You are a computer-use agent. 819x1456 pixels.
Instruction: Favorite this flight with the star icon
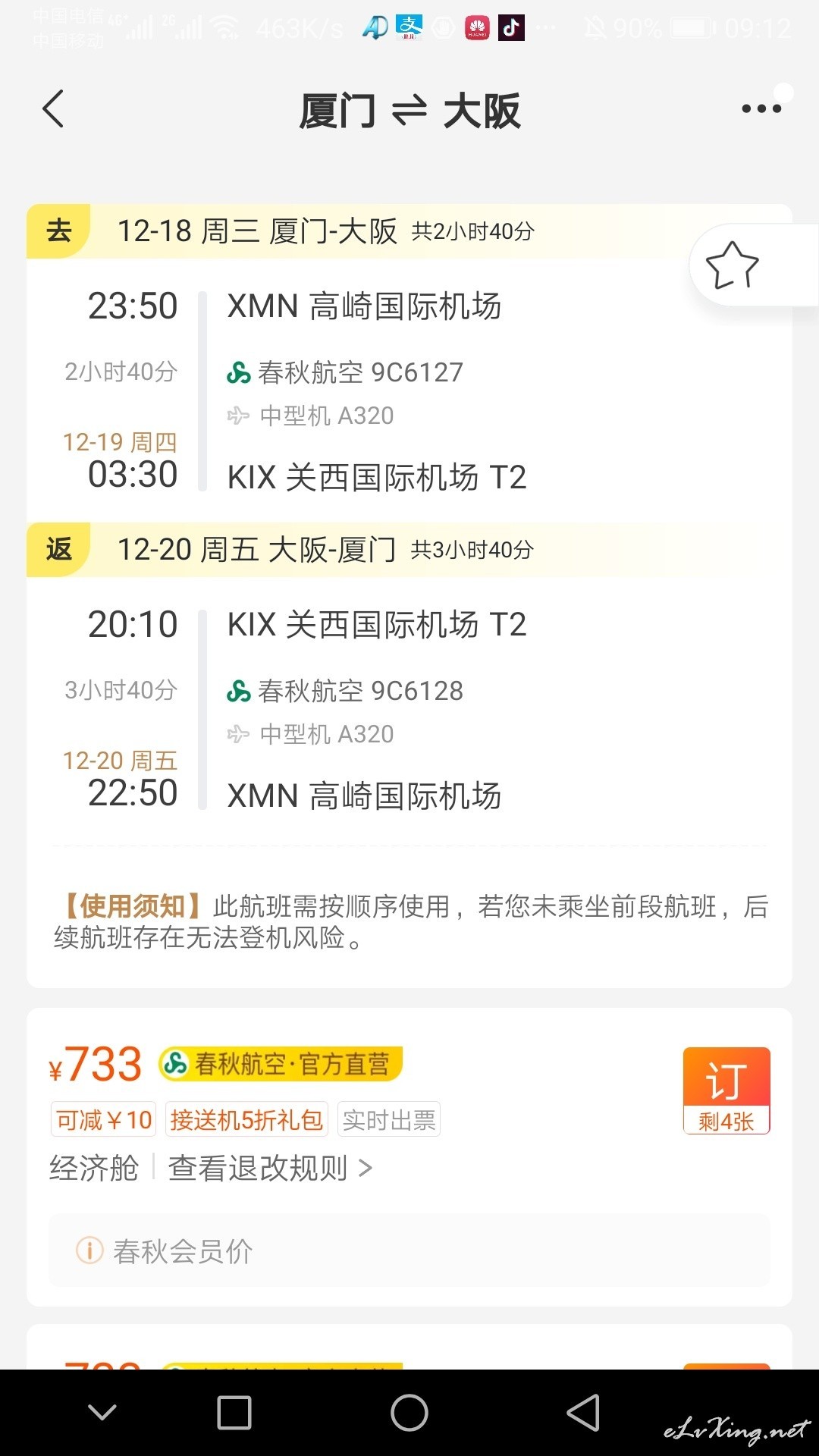[732, 265]
